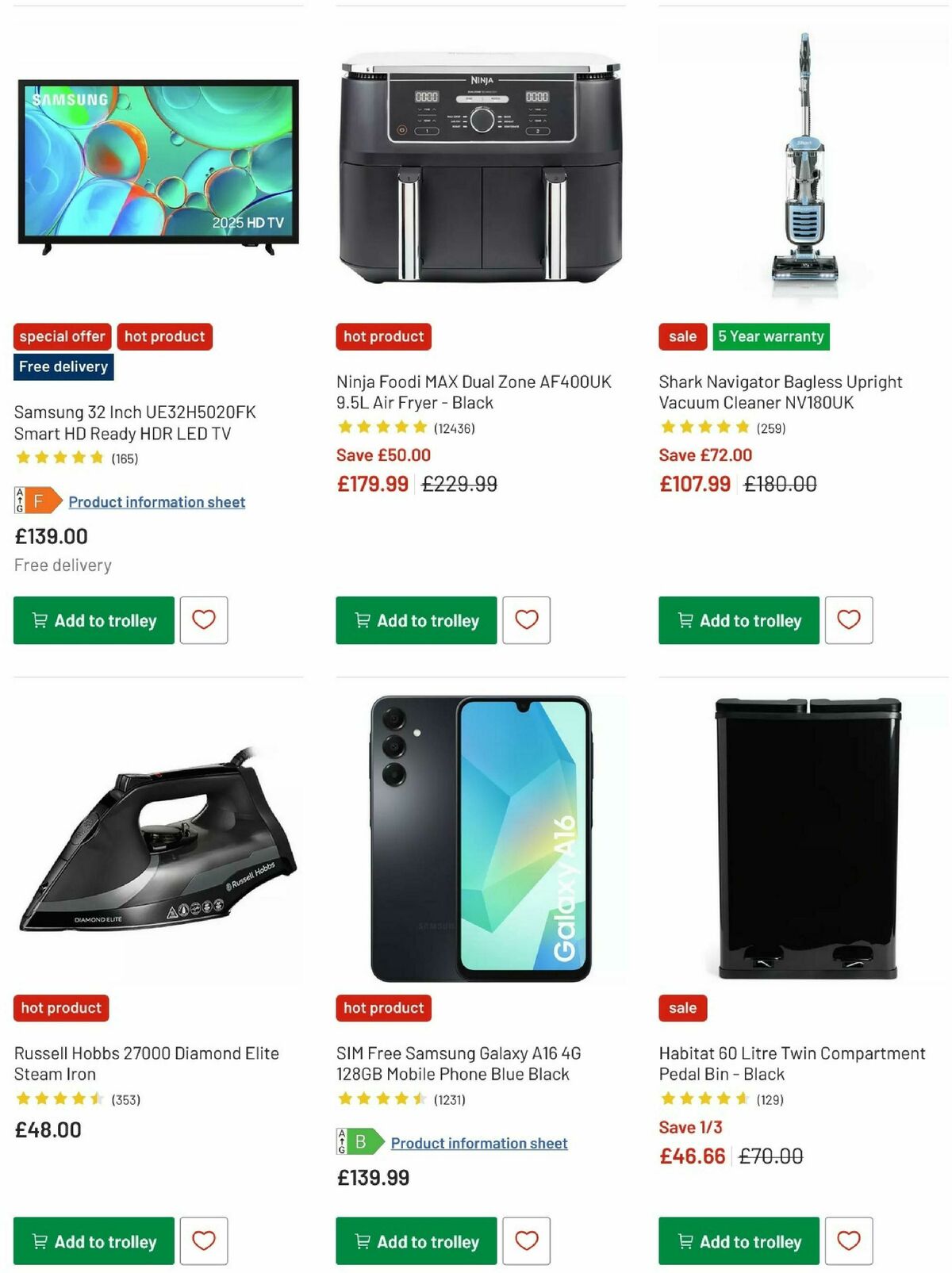
Task: Open the TV's Product information sheet
Action: pos(156,501)
